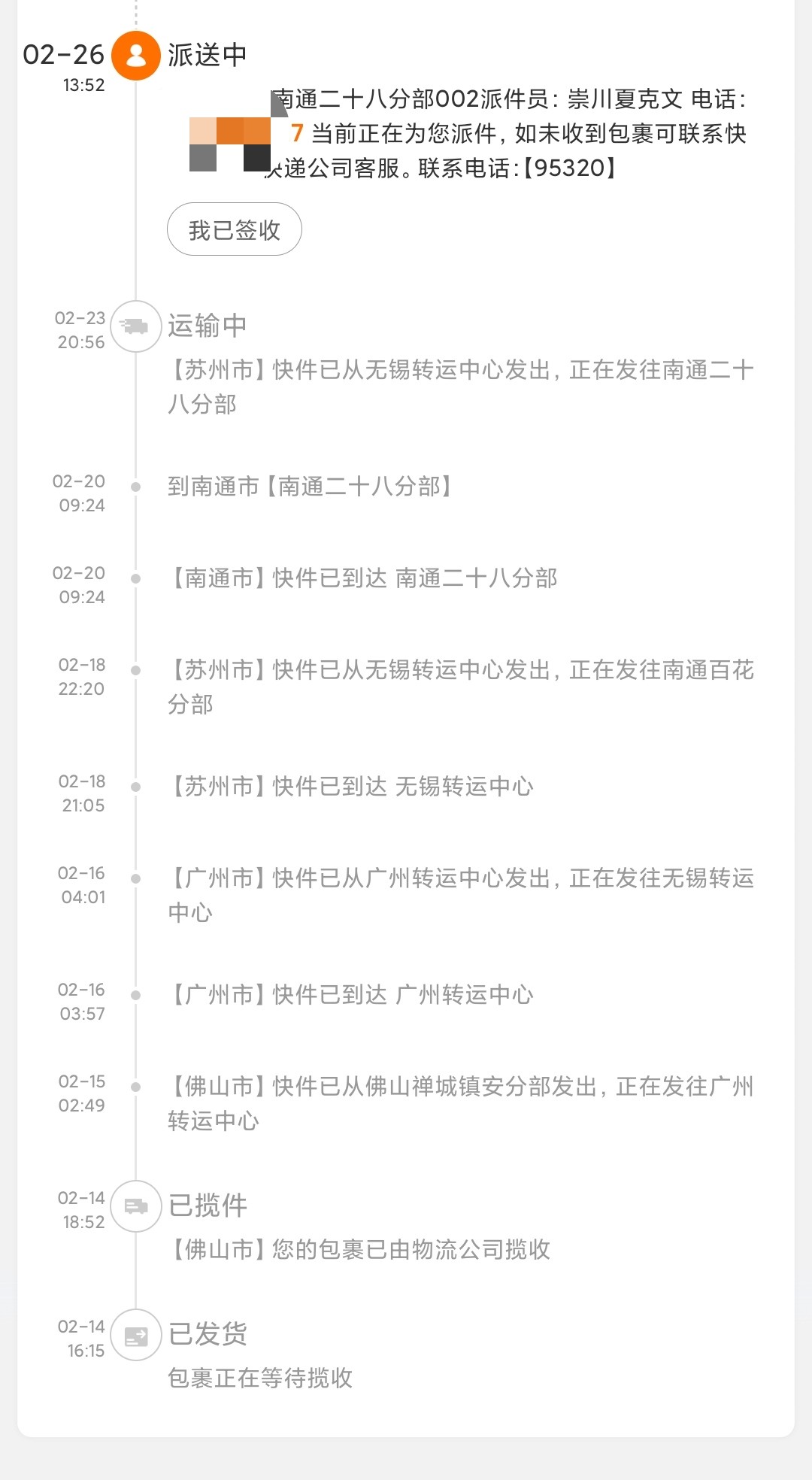Call the courier's orange phone number
This screenshot has height=1480, width=812.
[x=296, y=134]
